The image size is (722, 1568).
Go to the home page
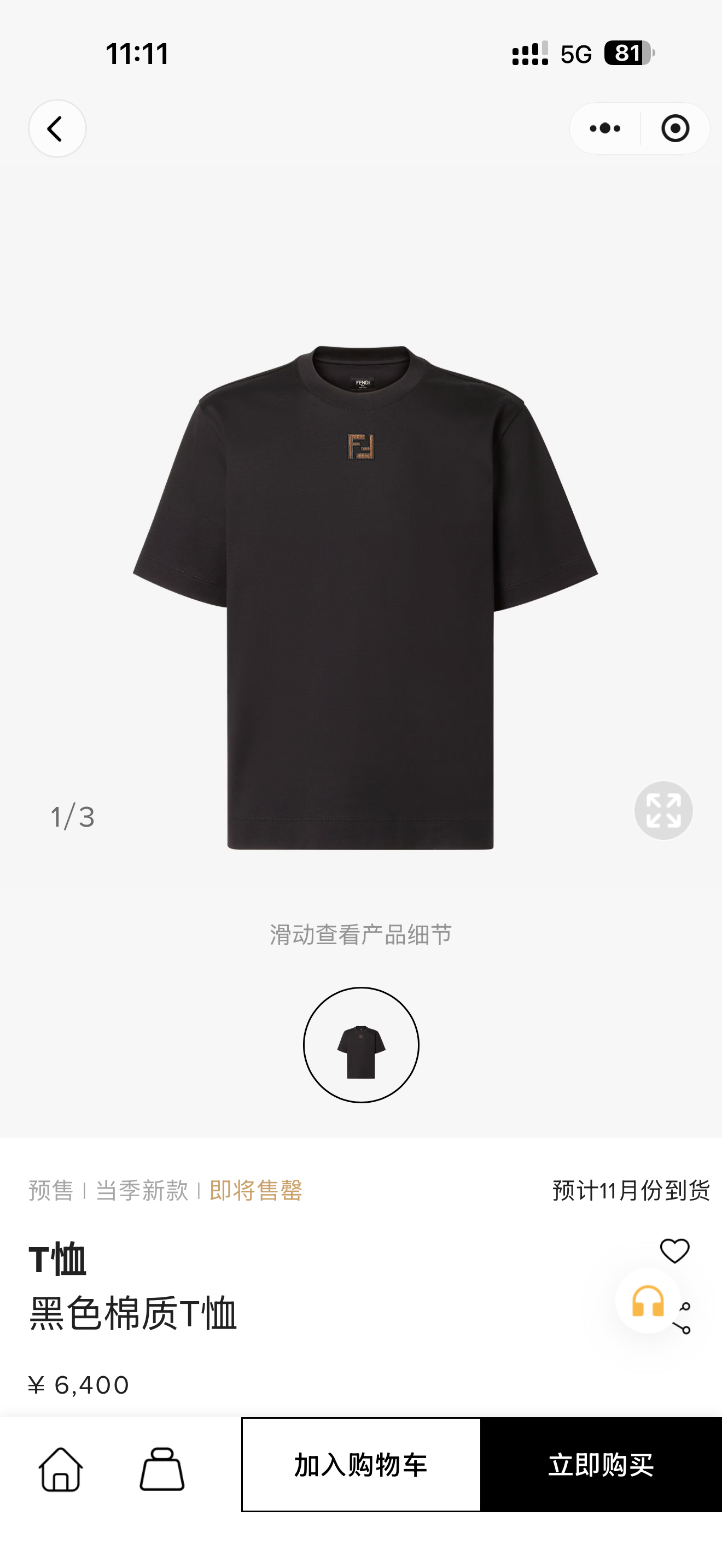[x=61, y=1469]
